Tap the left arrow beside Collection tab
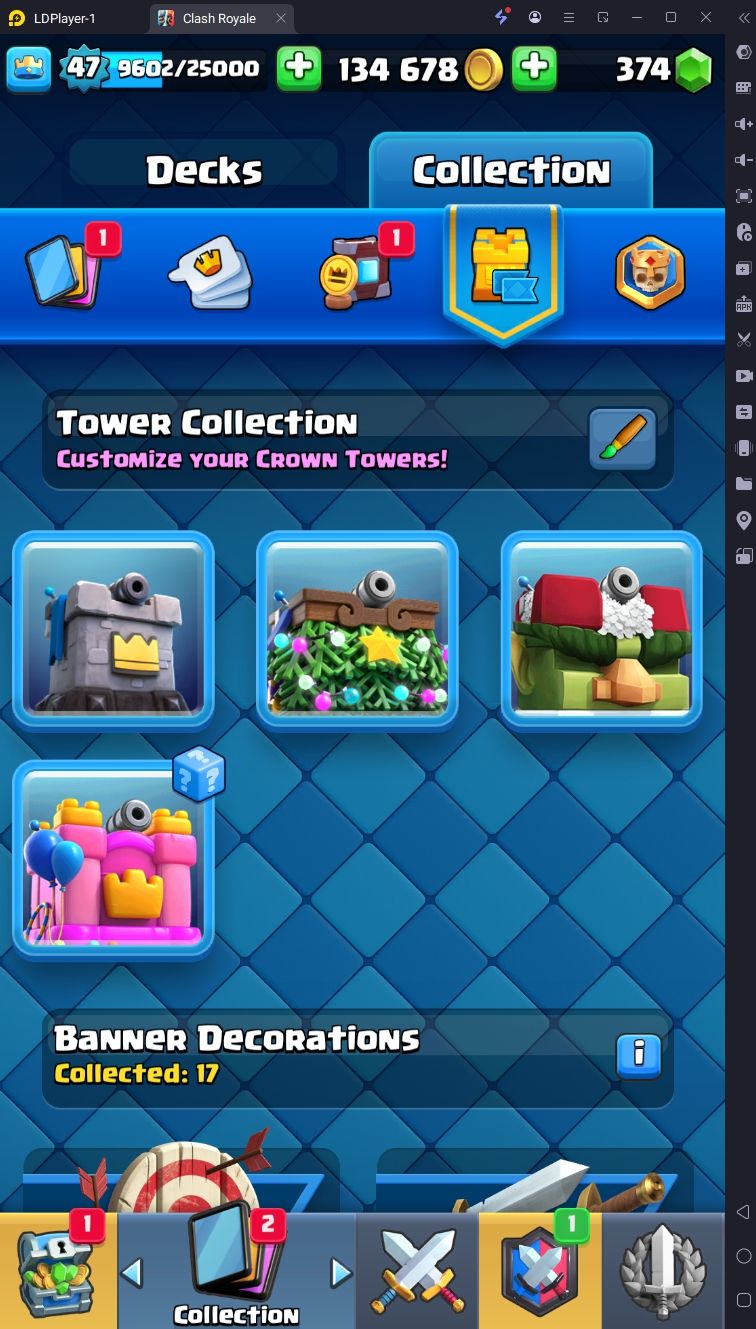Screen dimensions: 756x1329 [132, 1273]
